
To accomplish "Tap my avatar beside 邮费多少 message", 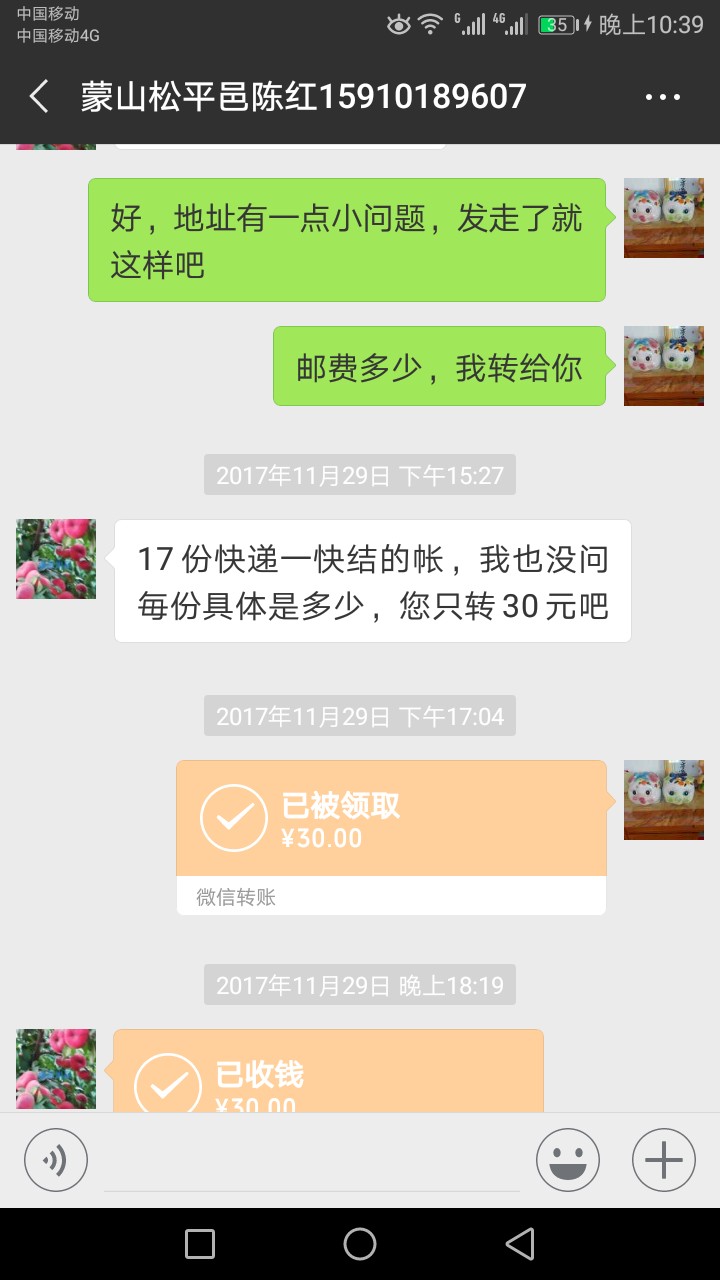I will (664, 366).
